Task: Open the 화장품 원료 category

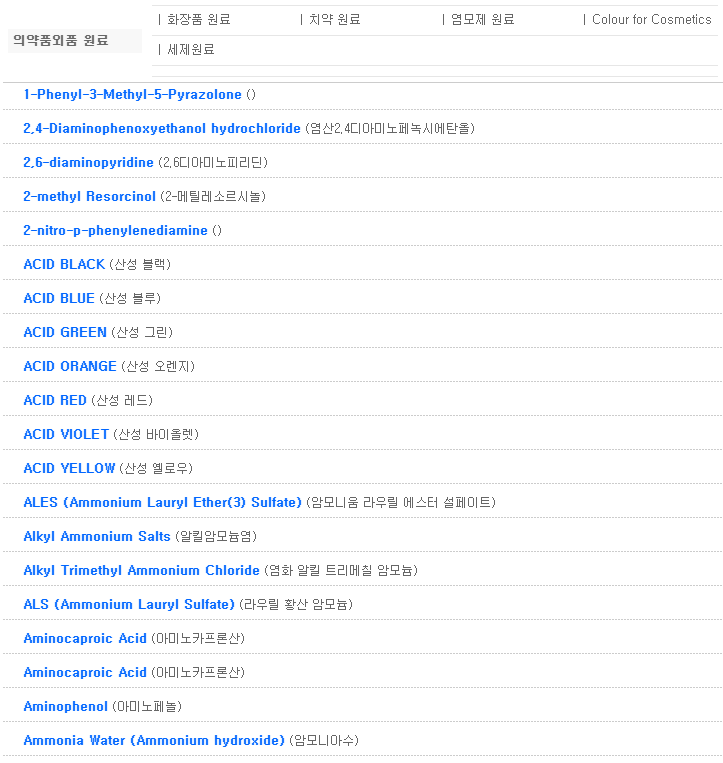Action: 199,19
